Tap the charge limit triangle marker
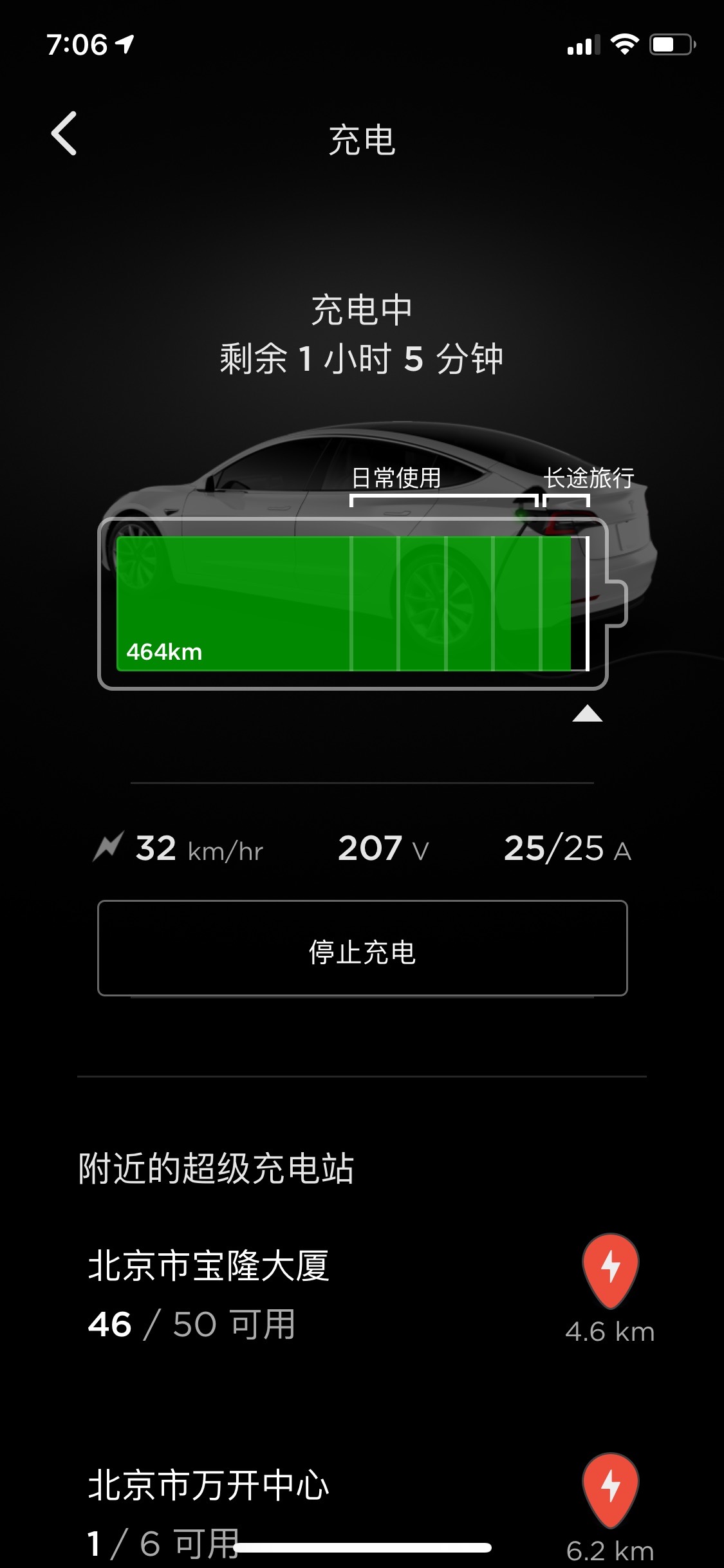Image resolution: width=724 pixels, height=1568 pixels. pos(587,713)
